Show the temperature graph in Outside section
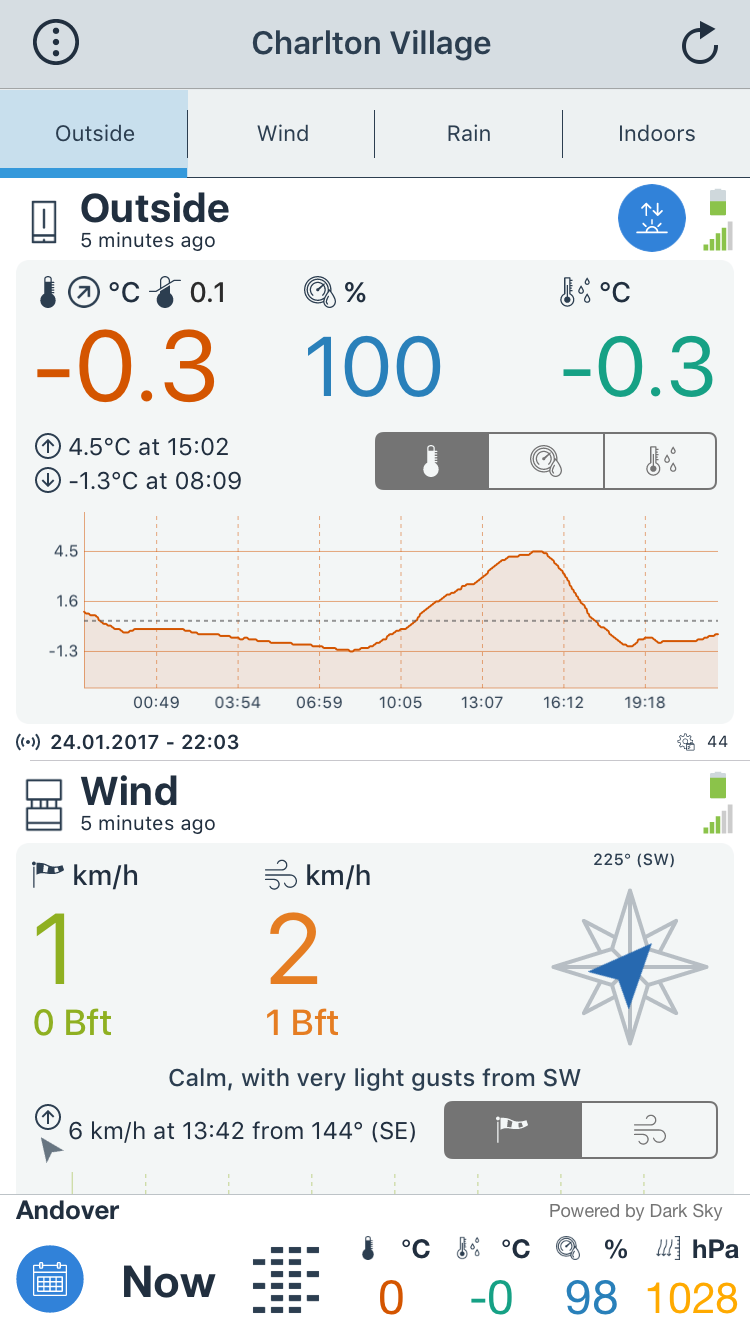The width and height of the screenshot is (750, 1334). pos(432,461)
